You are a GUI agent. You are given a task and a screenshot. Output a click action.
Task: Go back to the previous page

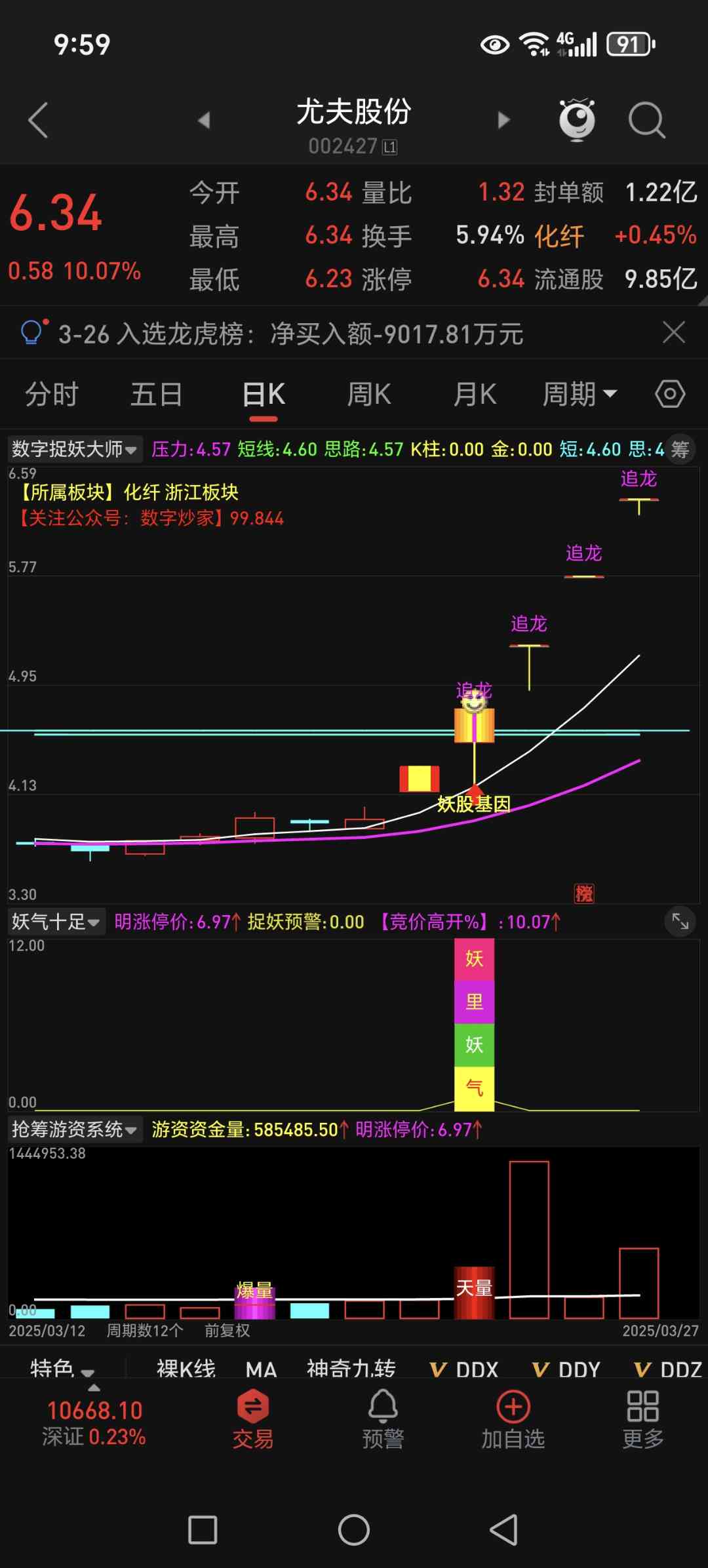click(x=38, y=120)
